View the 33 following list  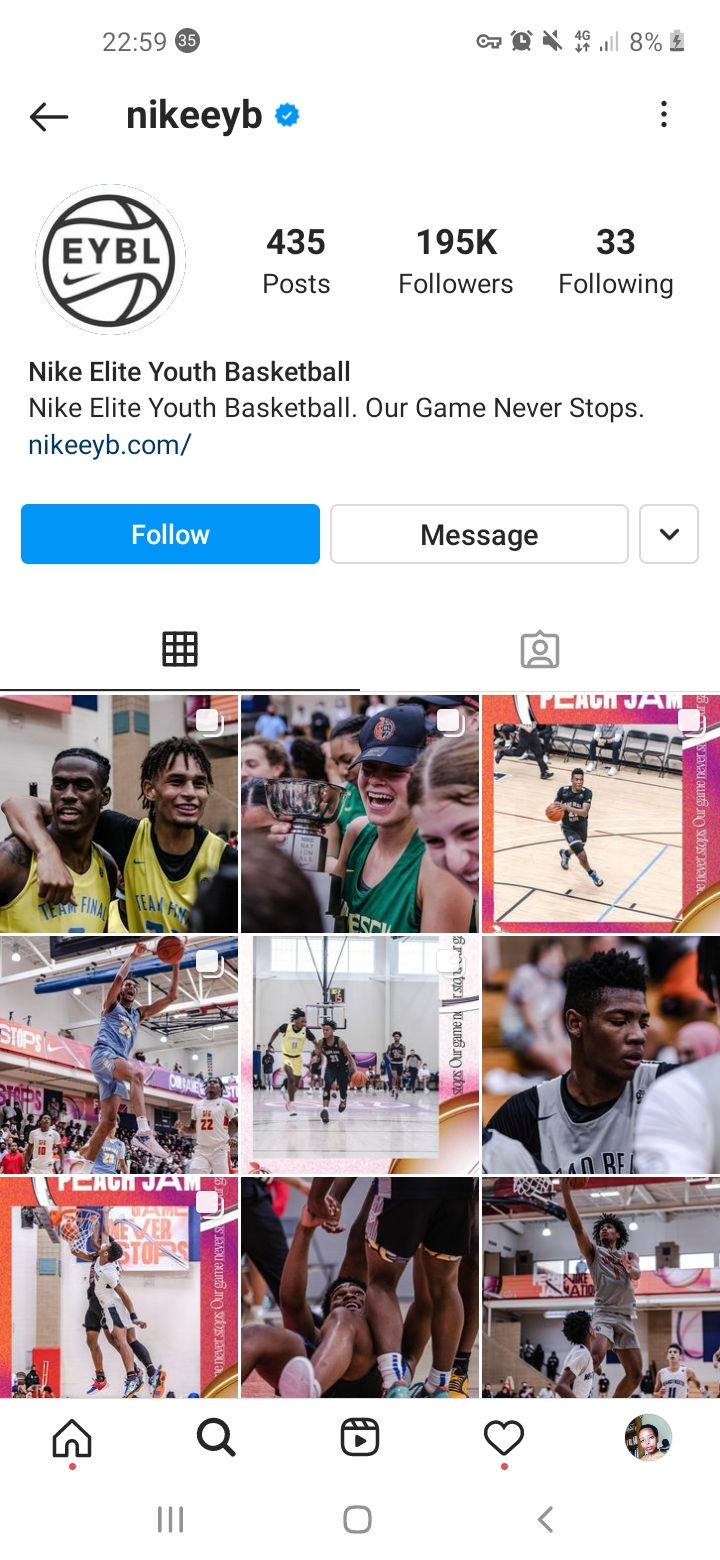pyautogui.click(x=615, y=260)
